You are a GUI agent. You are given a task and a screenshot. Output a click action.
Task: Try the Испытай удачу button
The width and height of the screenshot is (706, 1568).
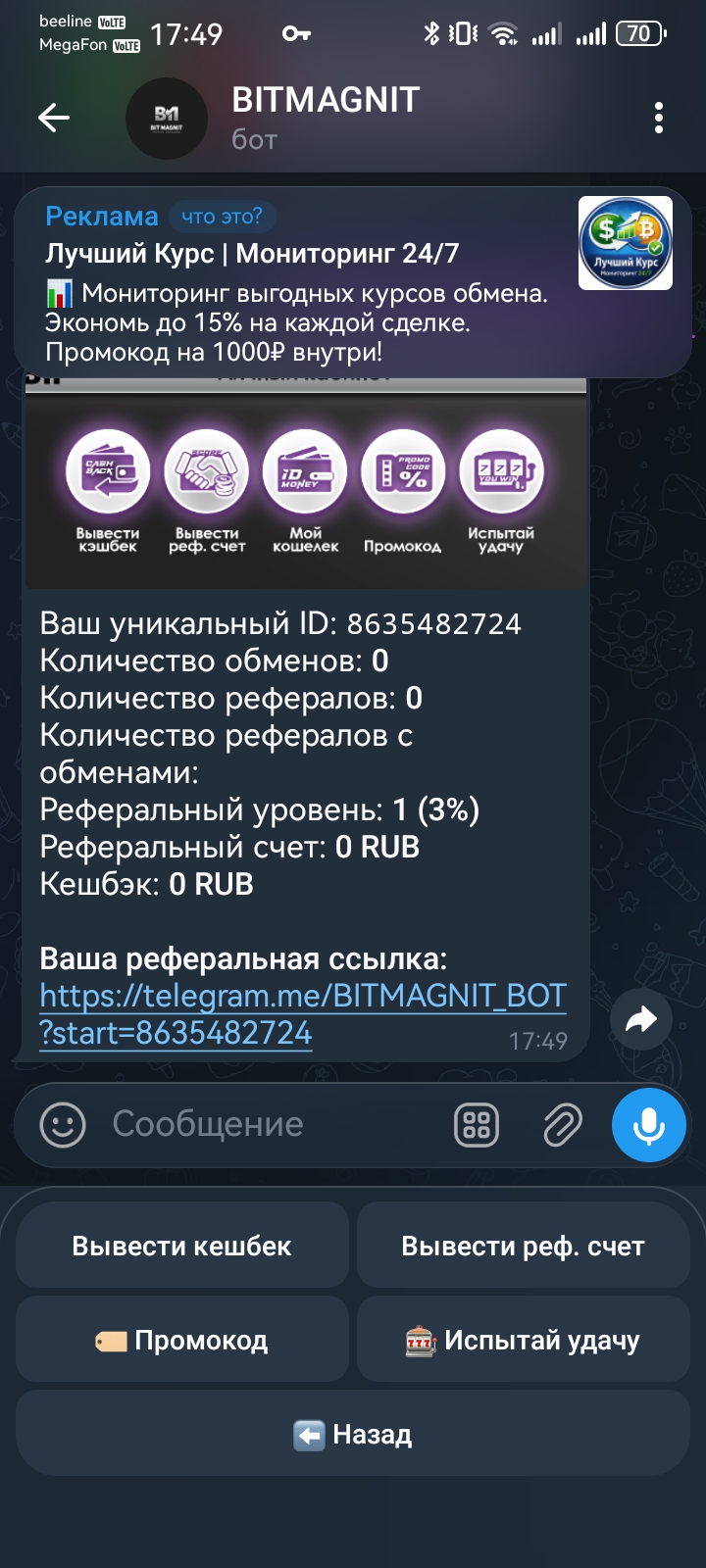(523, 1340)
